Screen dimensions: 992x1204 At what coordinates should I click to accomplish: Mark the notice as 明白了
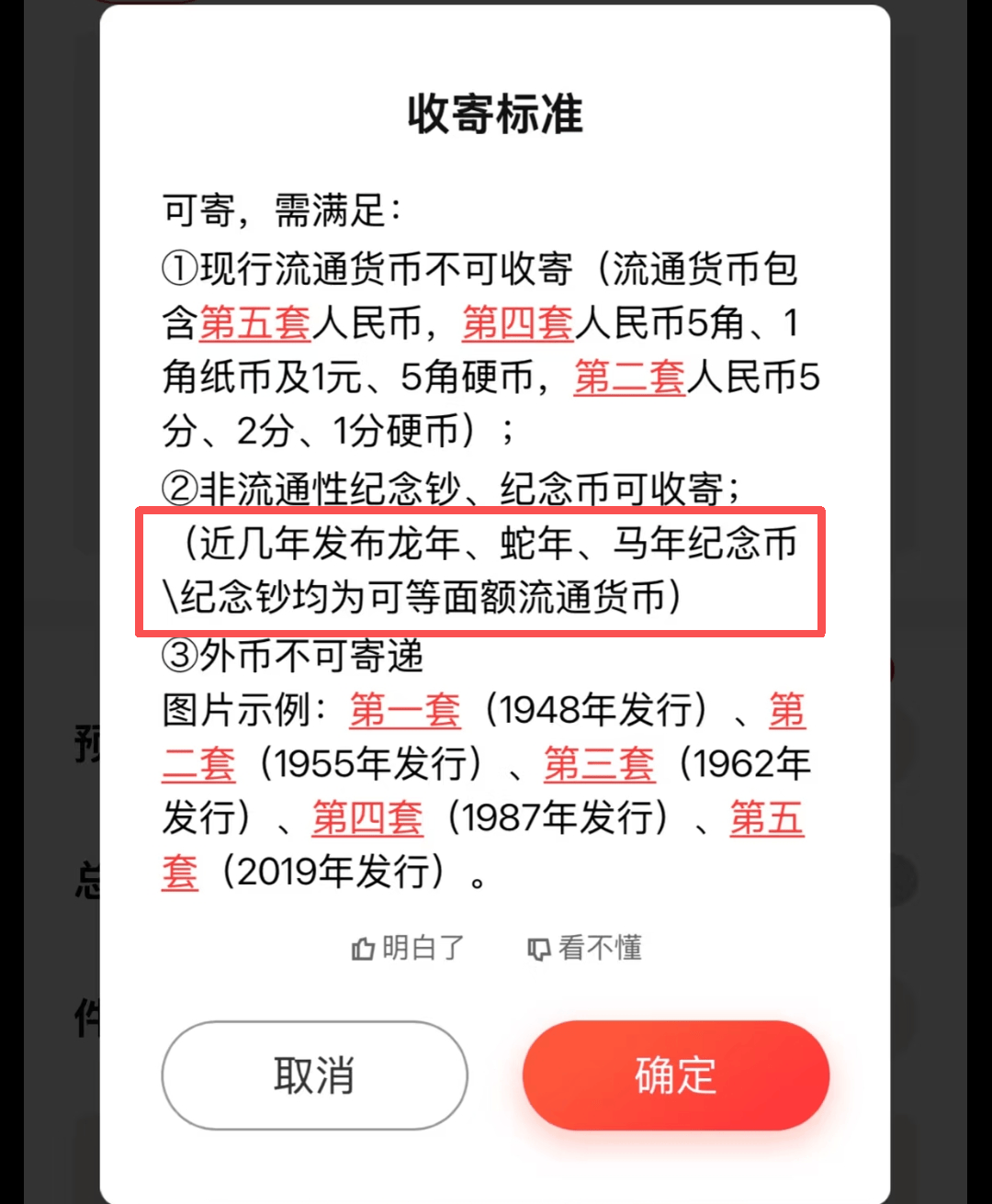click(409, 948)
